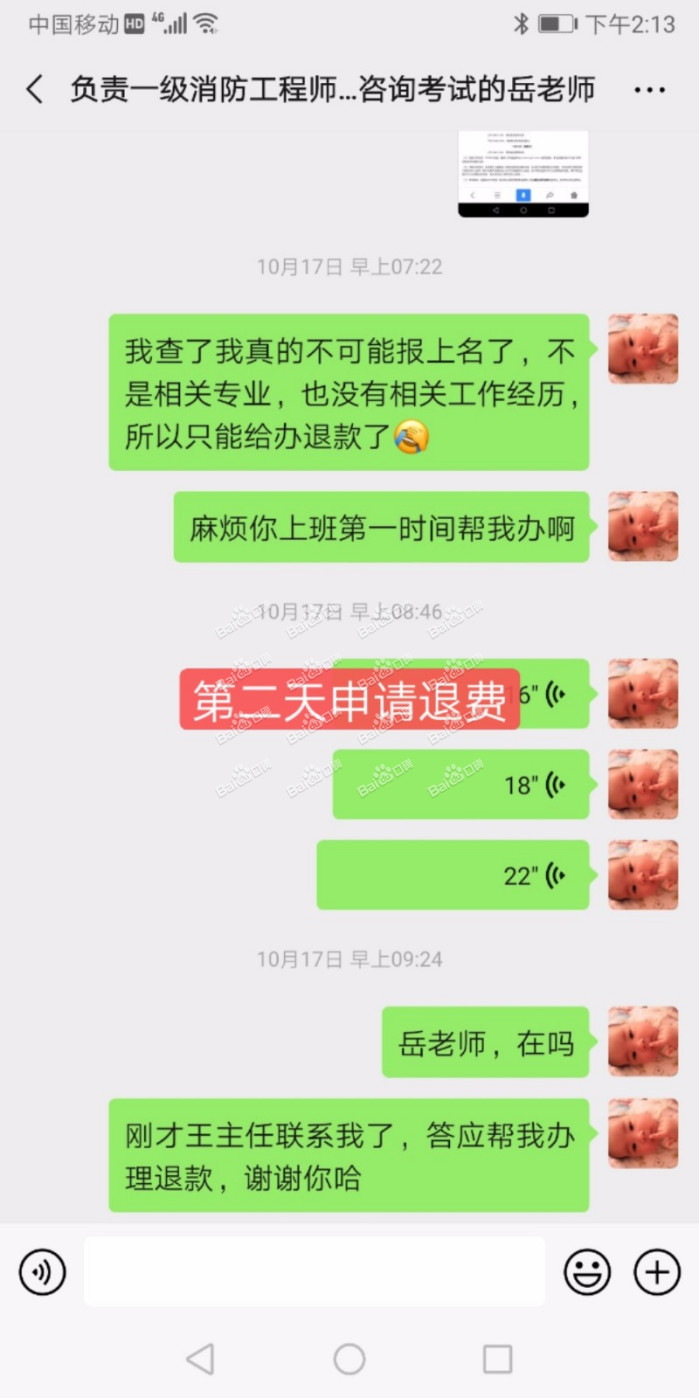699x1398 pixels.
Task: Open chat info three-dots menu
Action: click(649, 90)
